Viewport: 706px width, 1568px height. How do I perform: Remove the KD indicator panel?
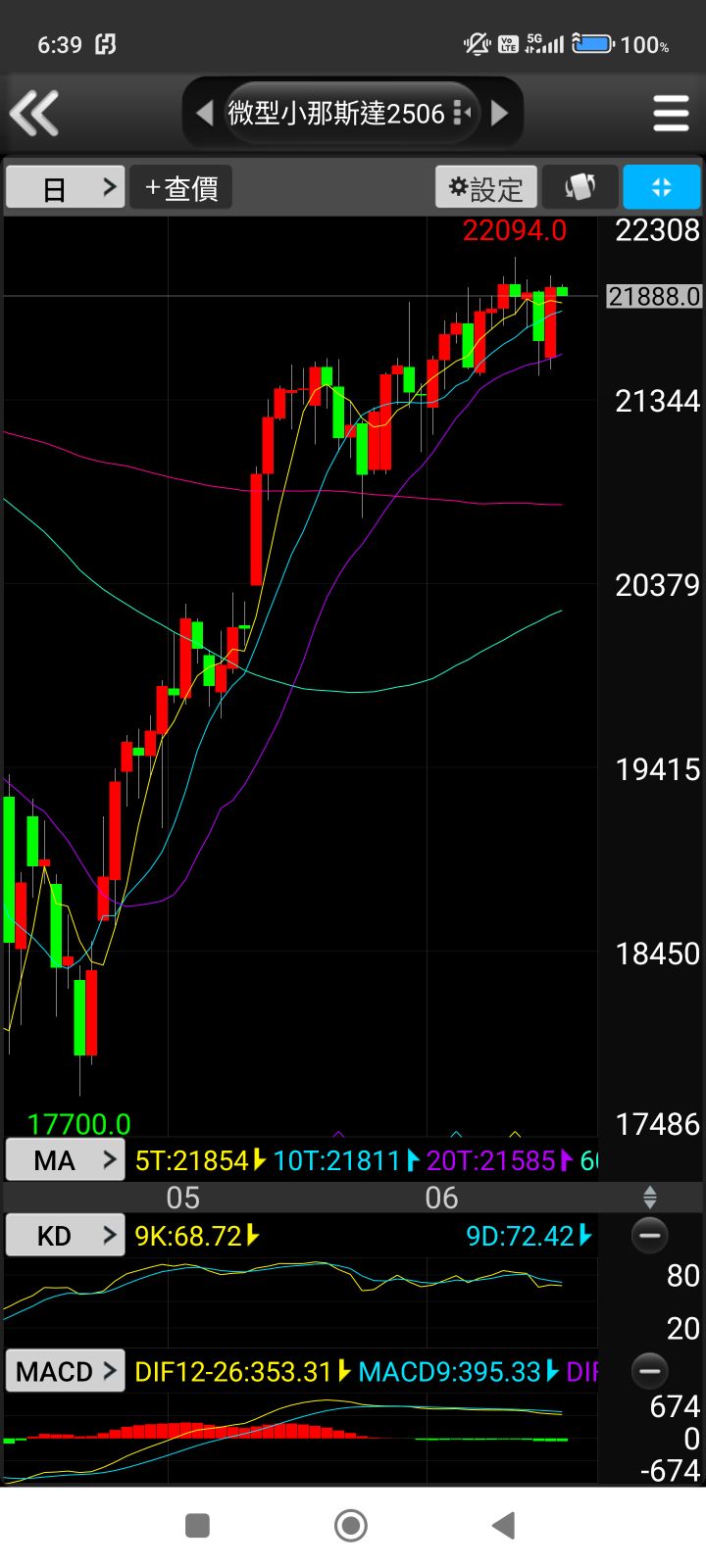point(649,1236)
